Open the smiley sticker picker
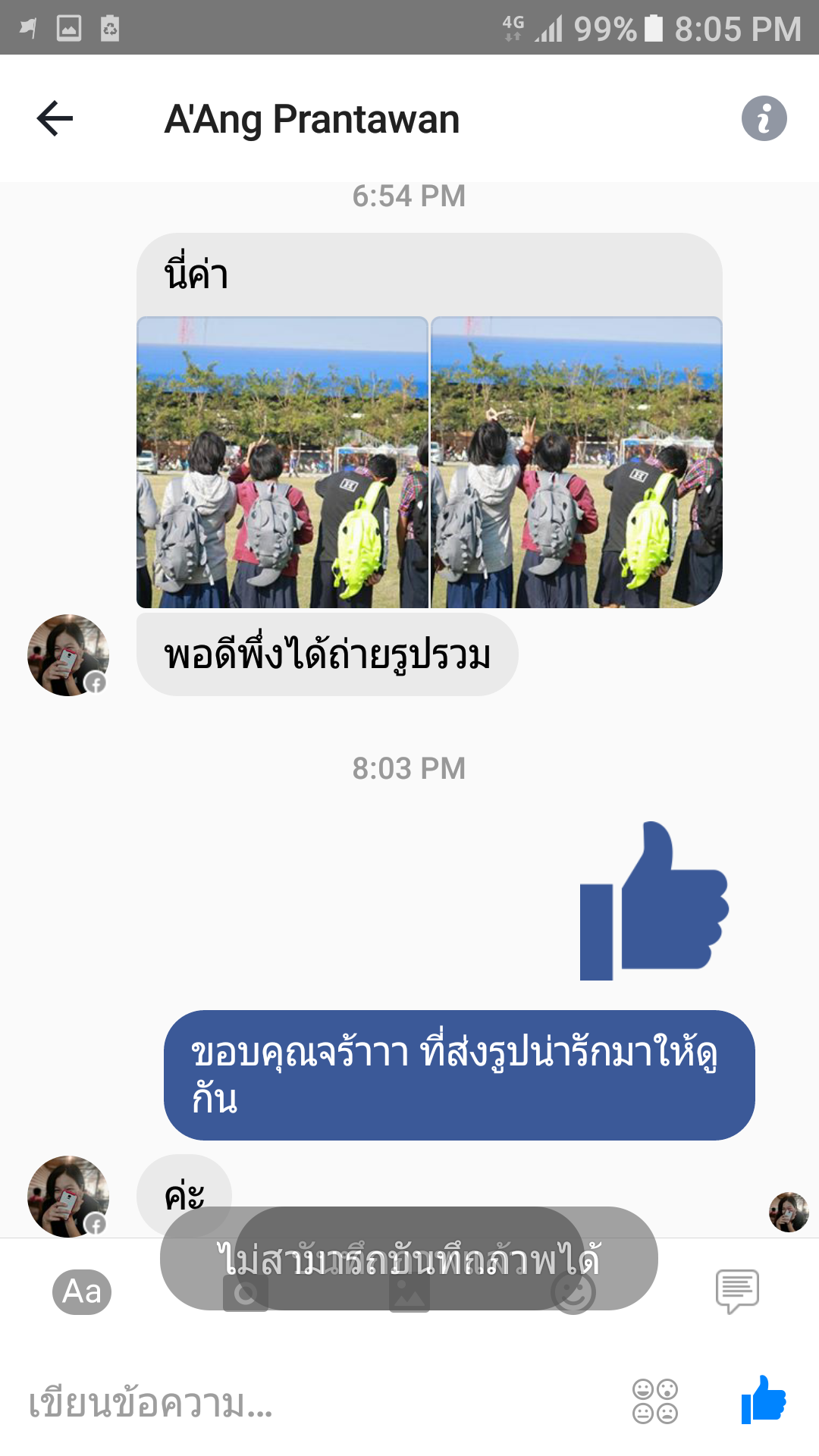Screen dimensions: 819x1456 click(573, 1291)
